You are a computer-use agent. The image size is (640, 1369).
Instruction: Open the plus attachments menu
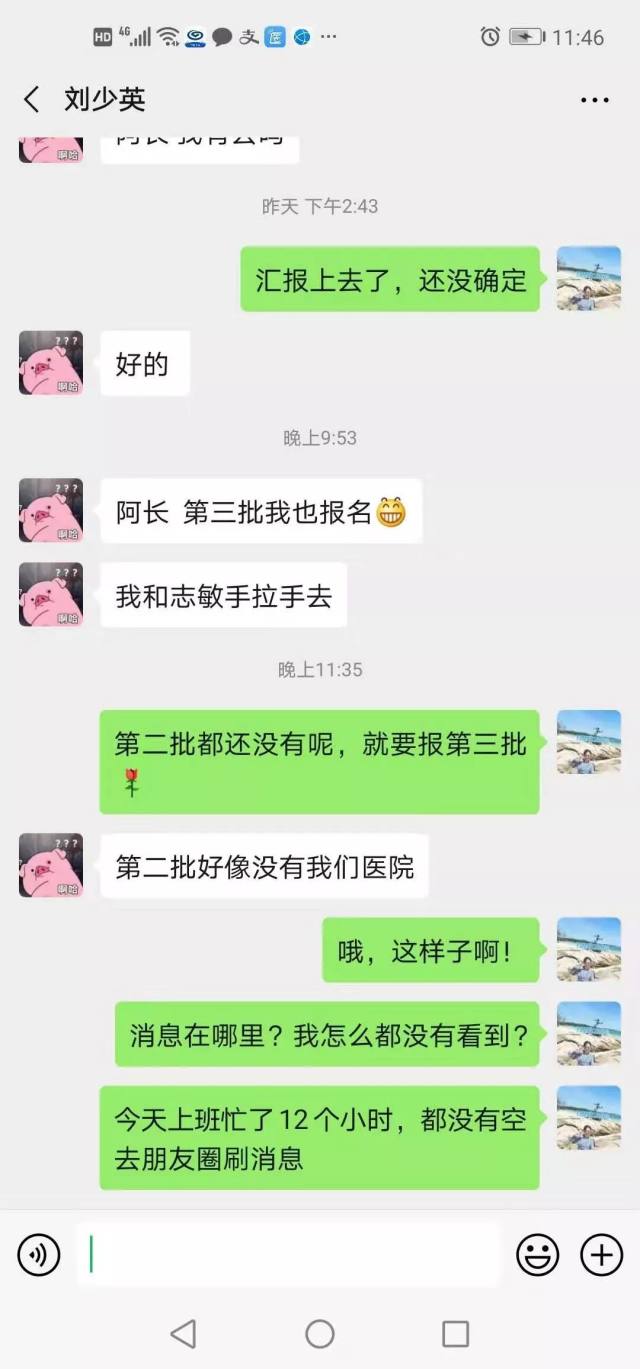[x=601, y=1254]
